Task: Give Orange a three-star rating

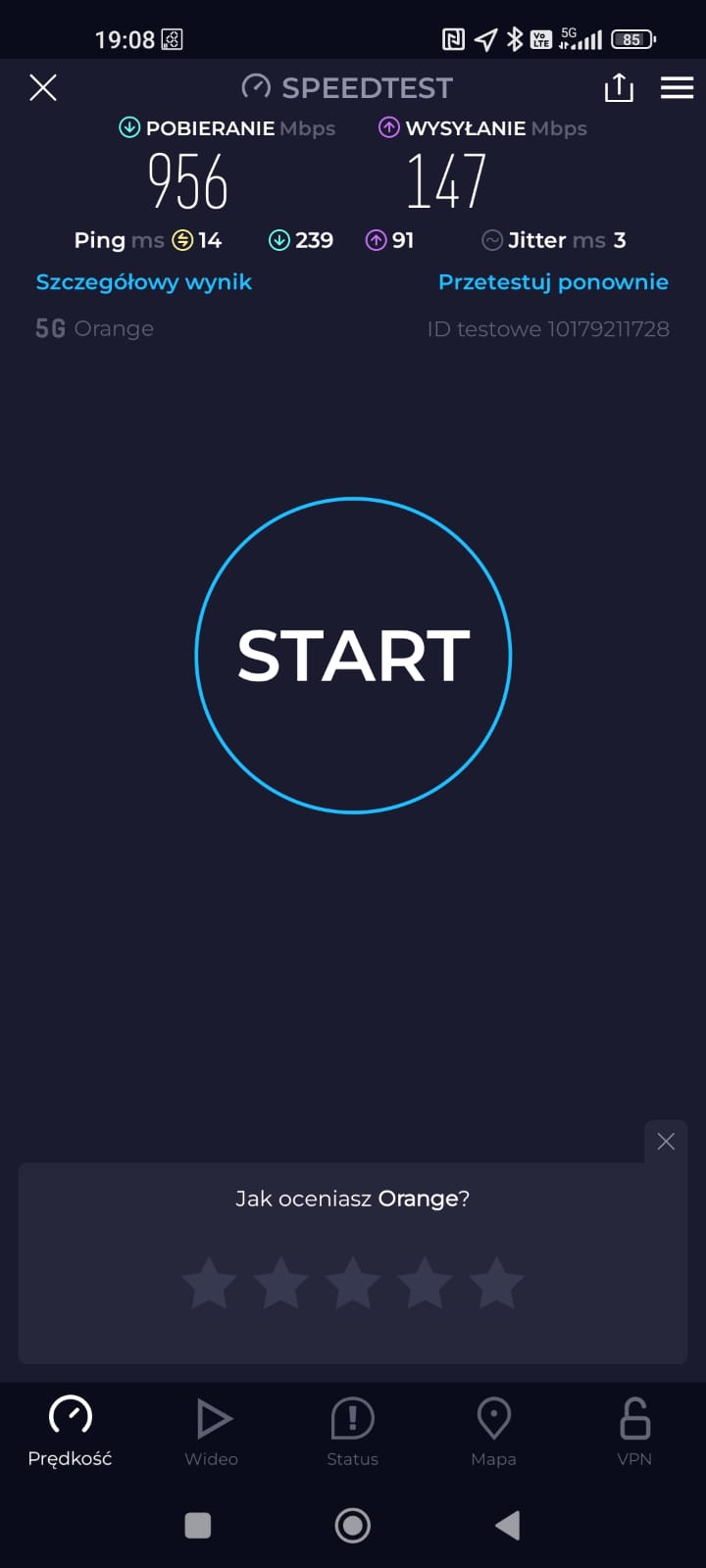Action: pyautogui.click(x=353, y=1283)
